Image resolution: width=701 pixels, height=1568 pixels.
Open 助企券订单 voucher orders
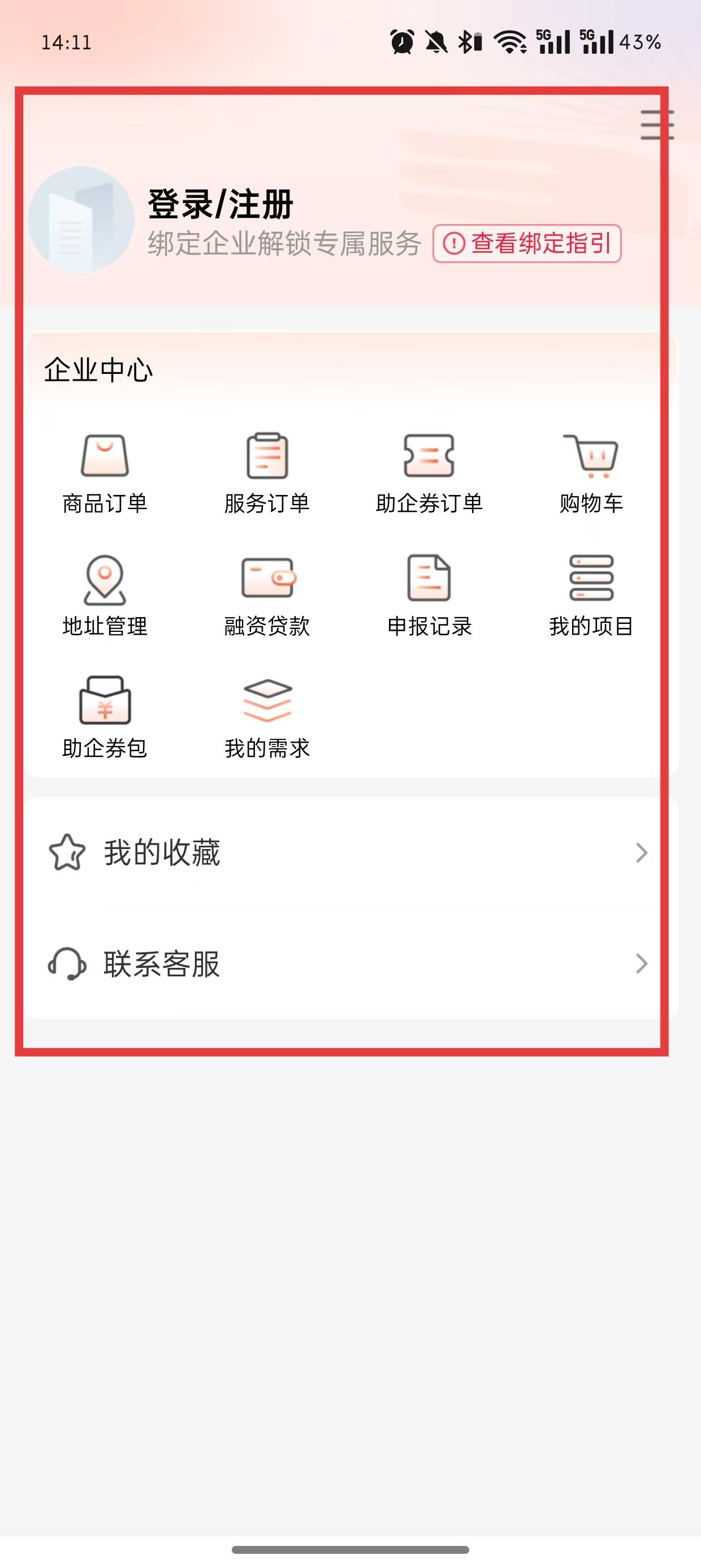tap(429, 473)
